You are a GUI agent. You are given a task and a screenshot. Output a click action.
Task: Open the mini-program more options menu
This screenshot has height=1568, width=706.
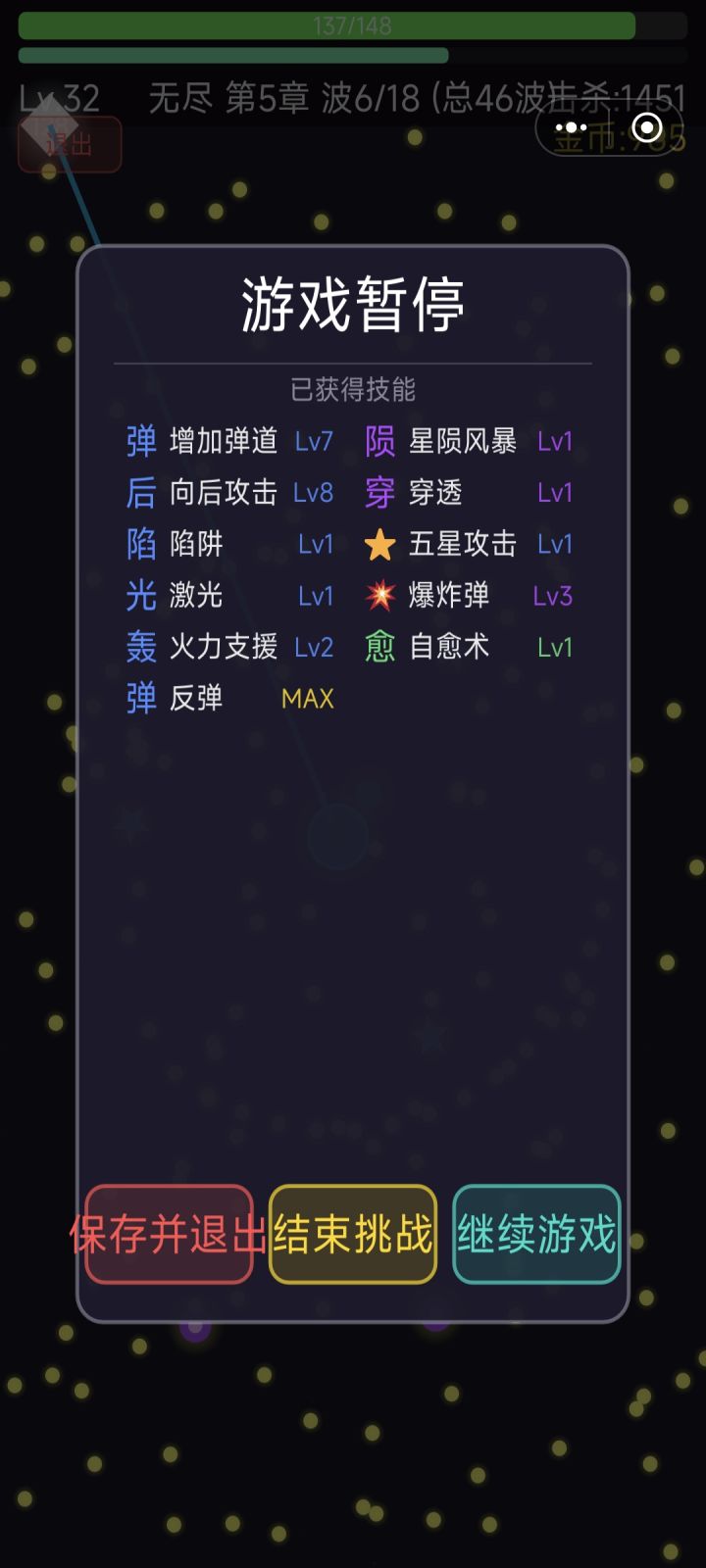[x=571, y=127]
